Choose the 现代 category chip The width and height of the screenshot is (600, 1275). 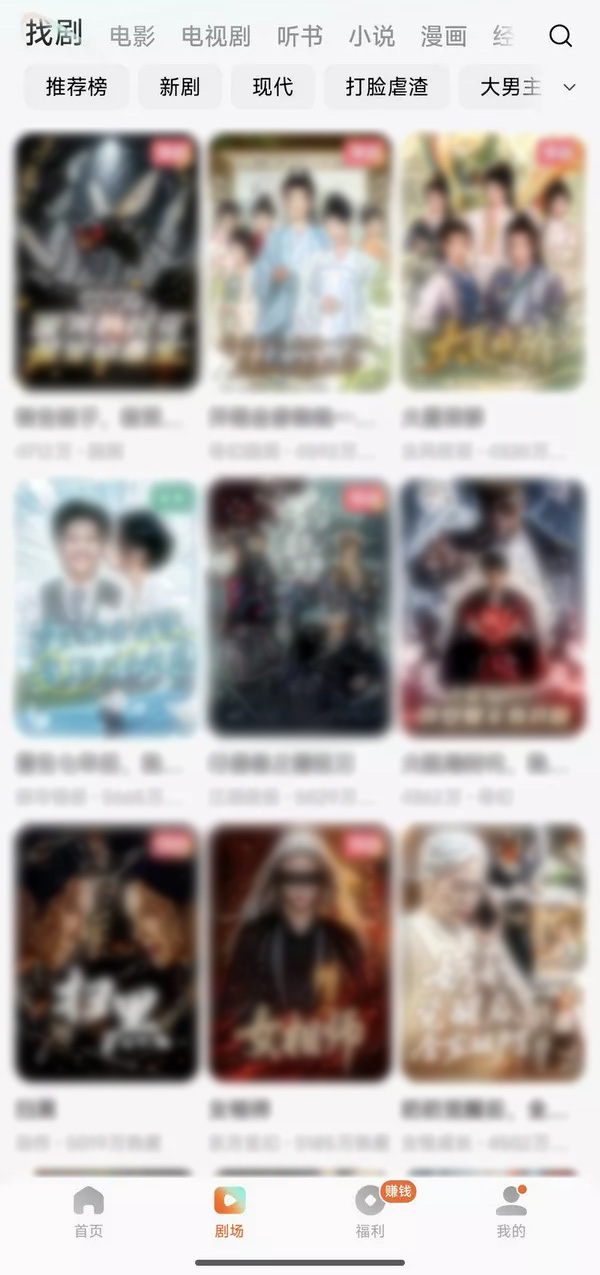click(x=273, y=87)
